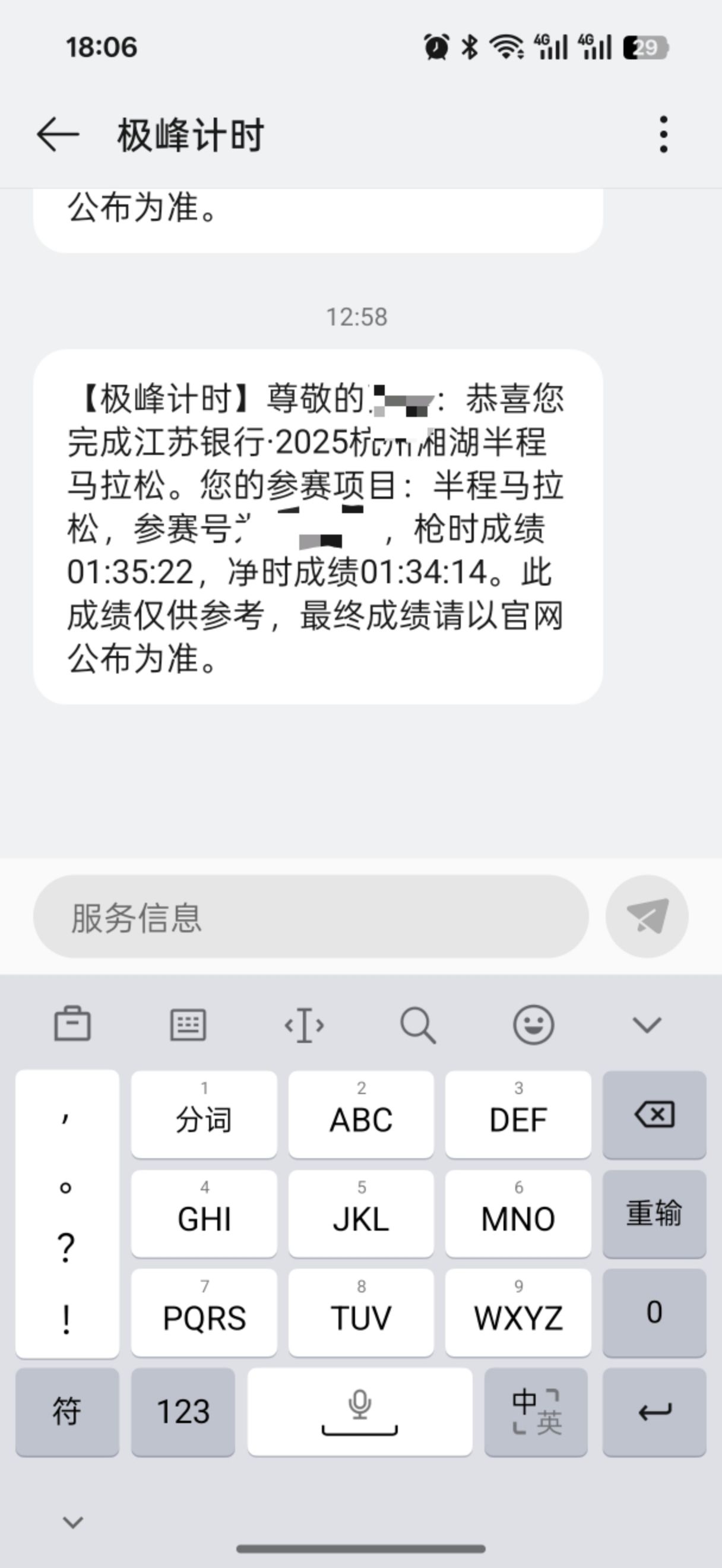Tap the 分词 key
The width and height of the screenshot is (722, 1568).
204,1114
